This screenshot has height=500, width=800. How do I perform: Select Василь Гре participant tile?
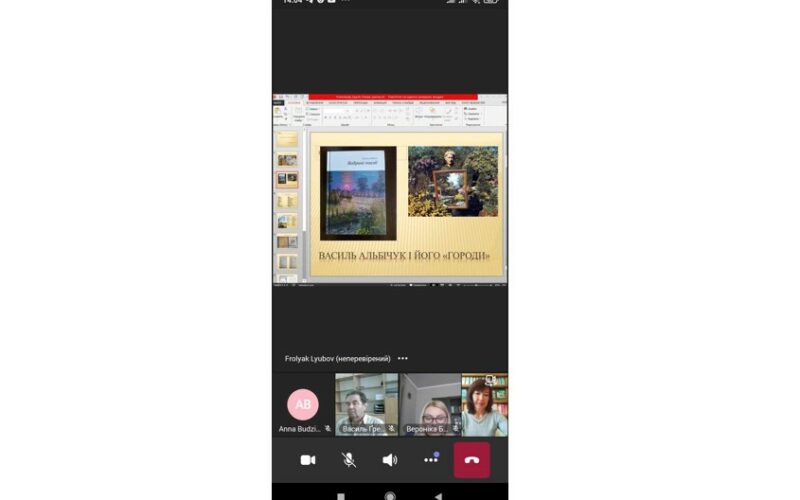(x=366, y=405)
